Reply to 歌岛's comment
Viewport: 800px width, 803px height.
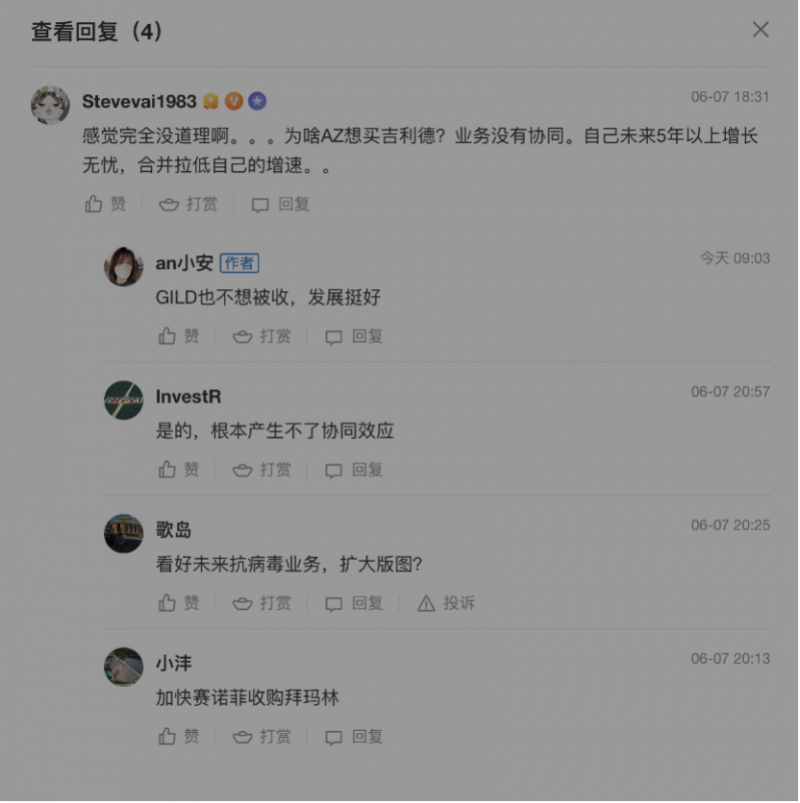pyautogui.click(x=355, y=603)
